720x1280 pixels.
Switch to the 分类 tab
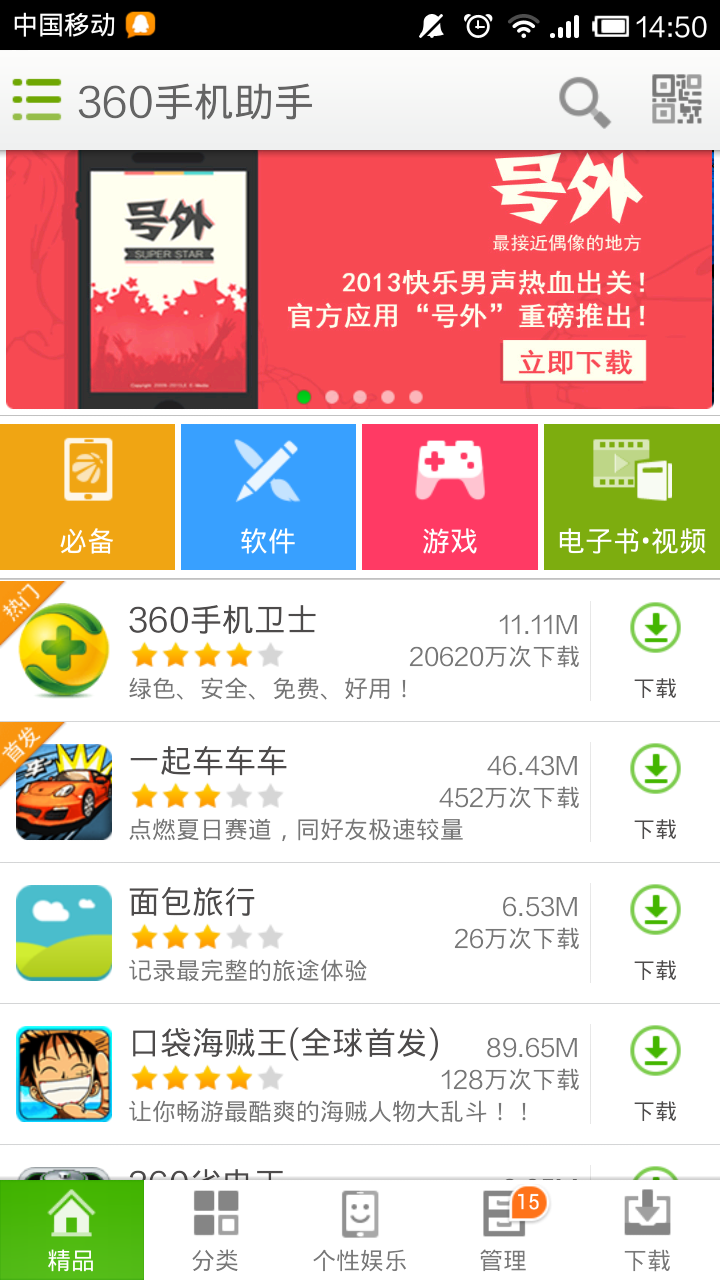tap(216, 1231)
